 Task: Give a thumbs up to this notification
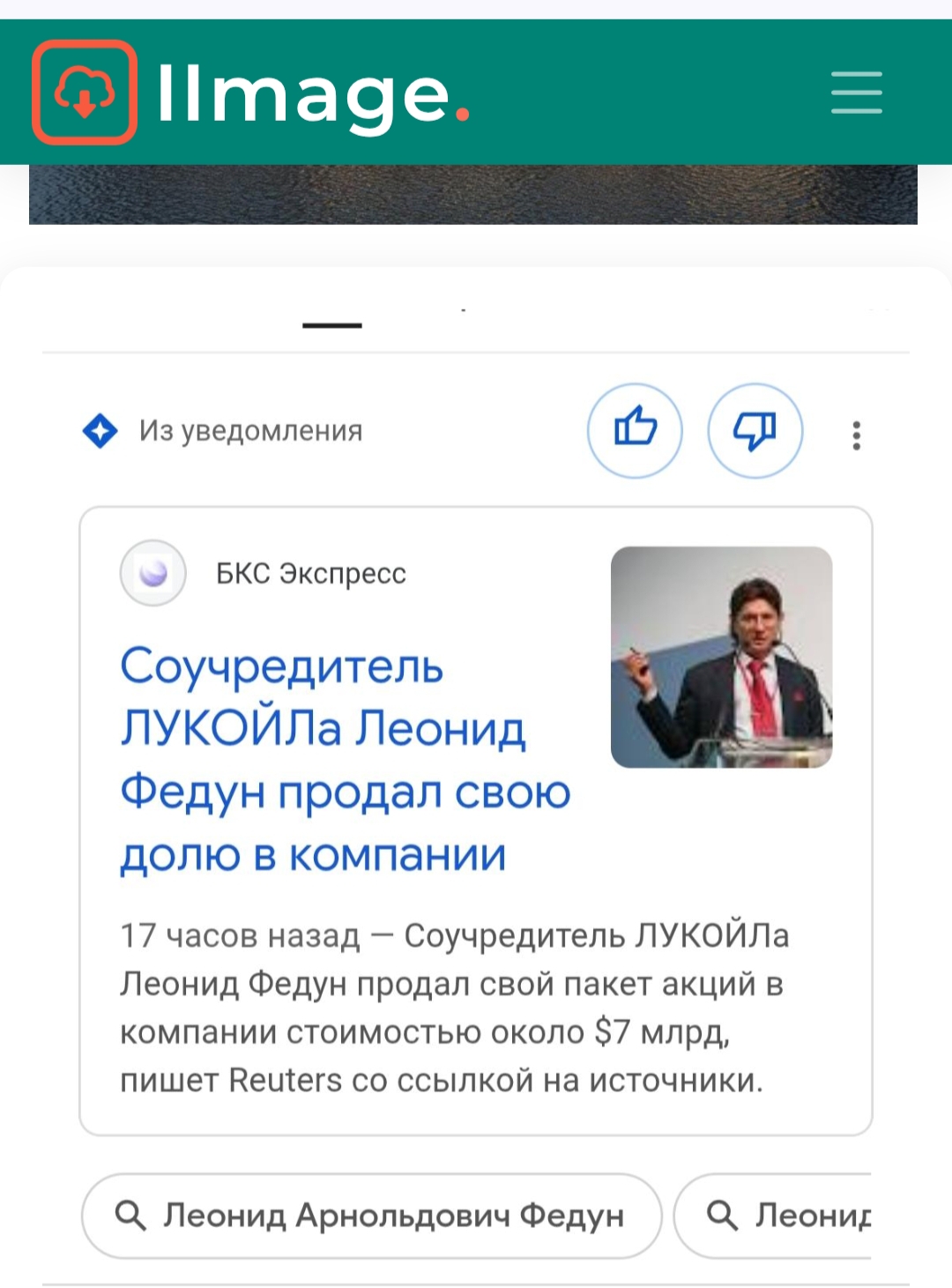pyautogui.click(x=635, y=430)
